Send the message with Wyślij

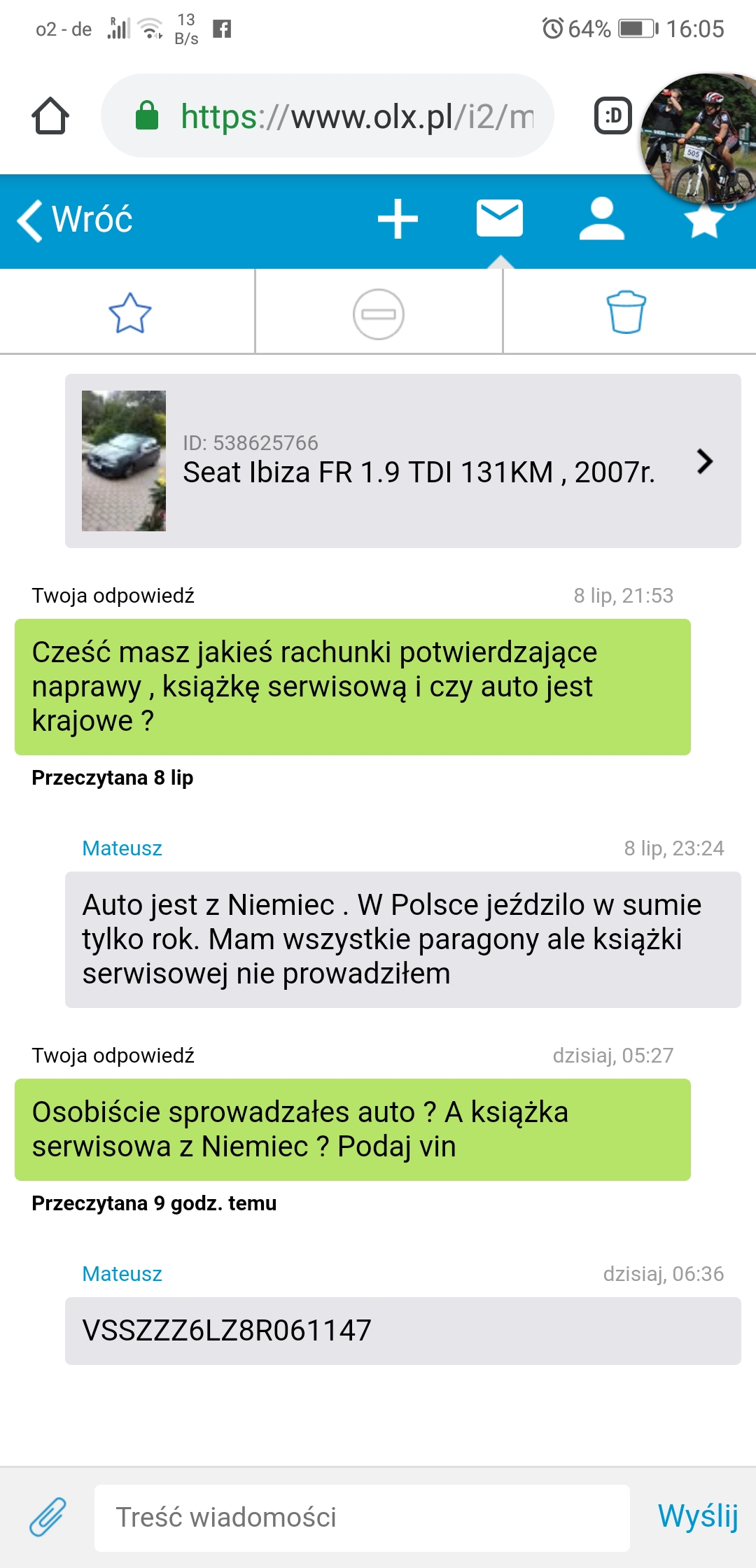click(697, 1516)
